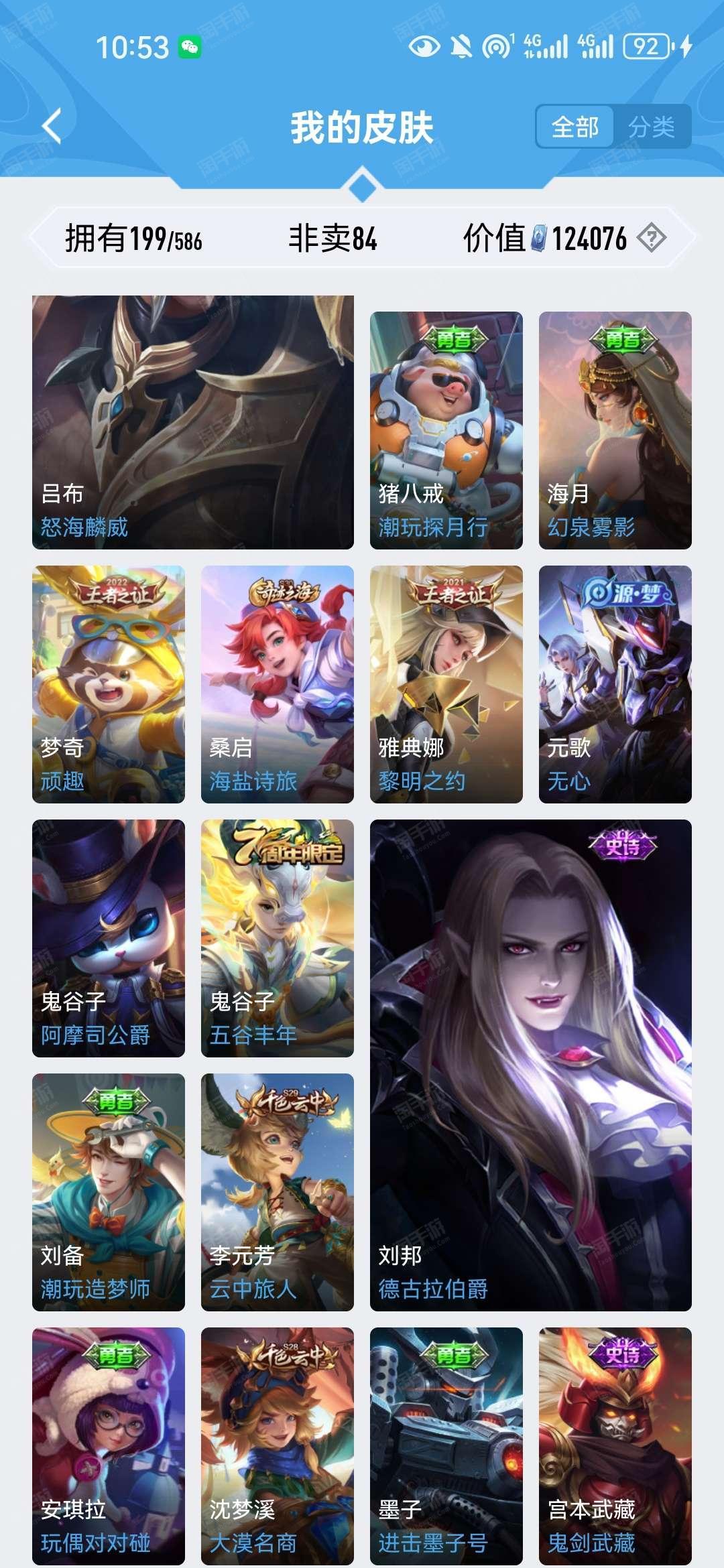Select the 全部 tab

tap(575, 126)
